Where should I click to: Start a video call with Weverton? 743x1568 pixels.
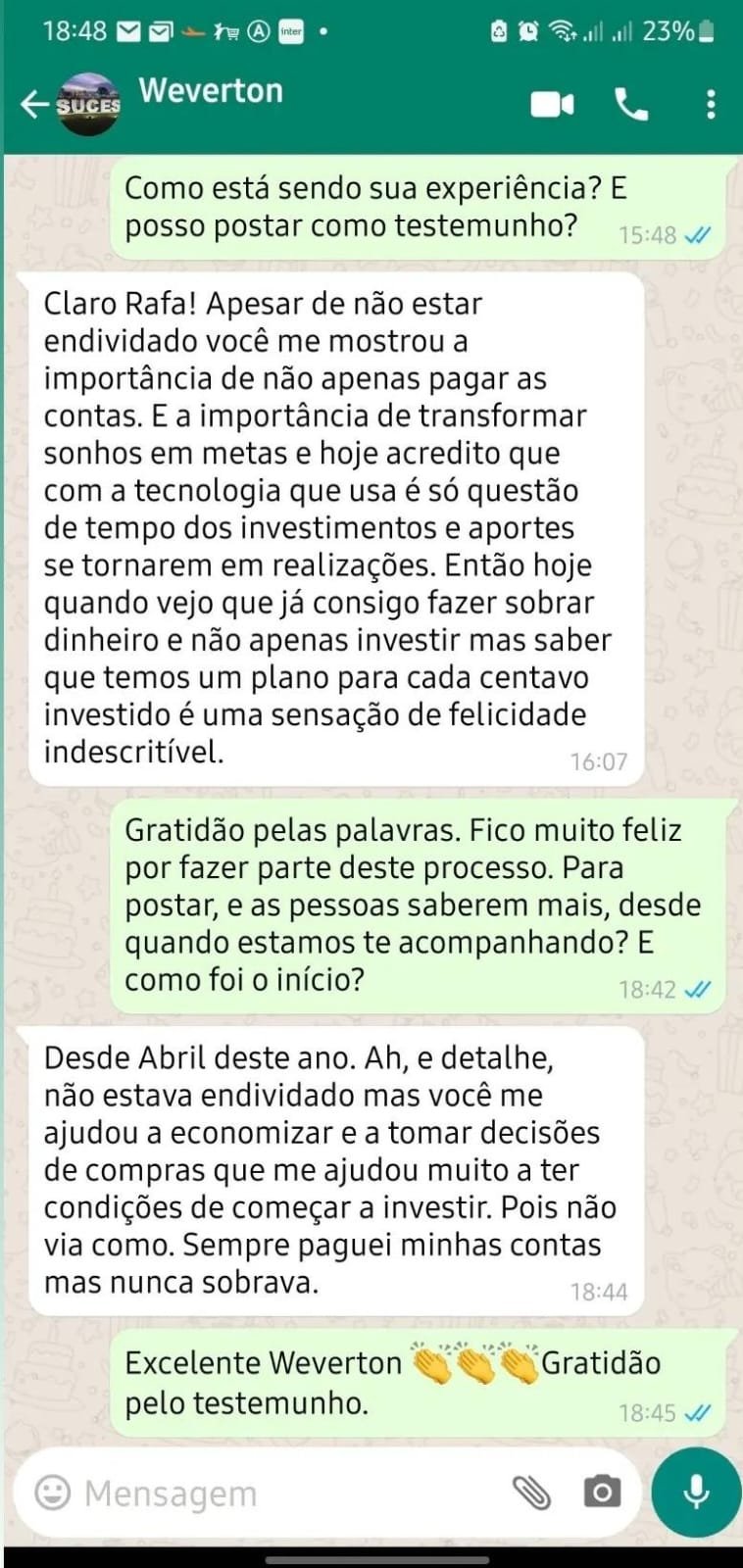point(552,104)
